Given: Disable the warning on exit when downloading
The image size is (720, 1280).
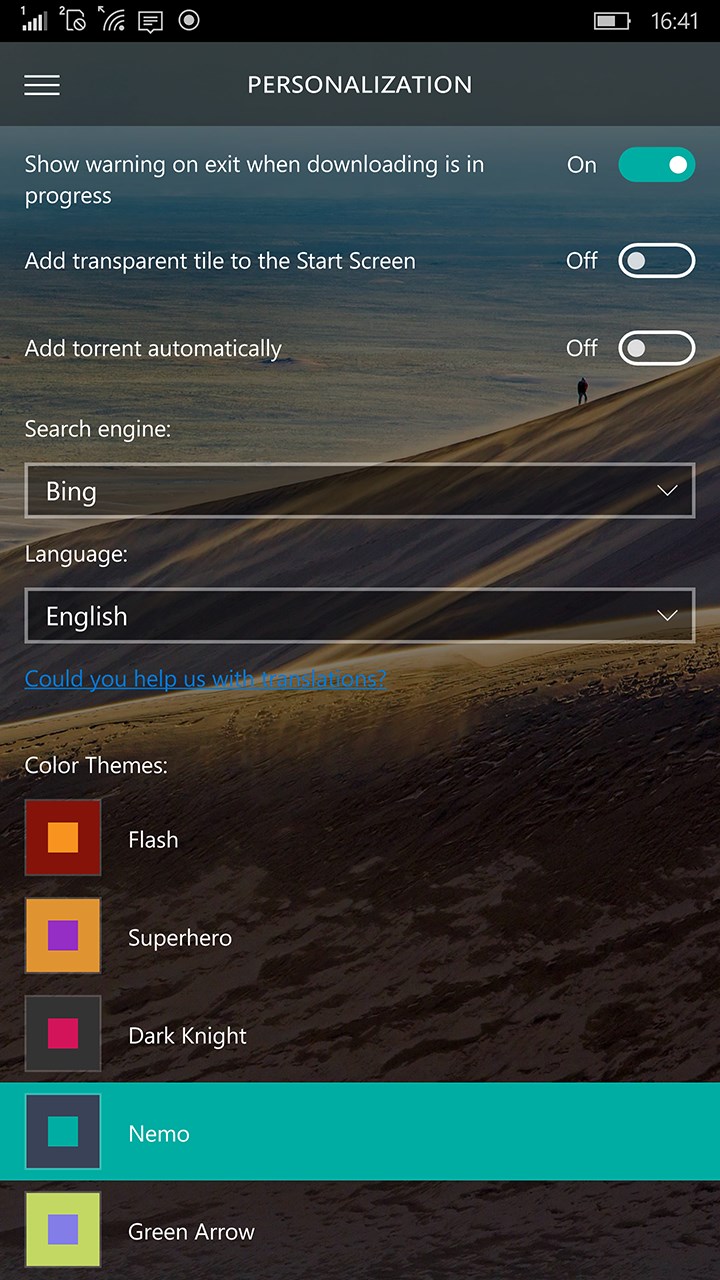Looking at the screenshot, I should [x=656, y=165].
